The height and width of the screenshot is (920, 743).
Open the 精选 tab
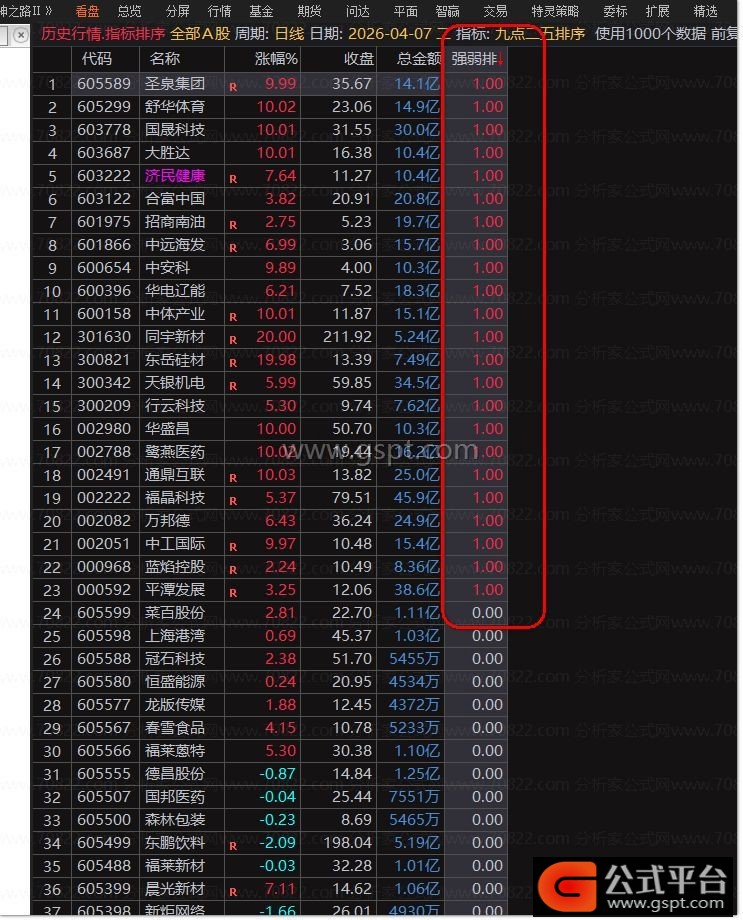pos(705,11)
